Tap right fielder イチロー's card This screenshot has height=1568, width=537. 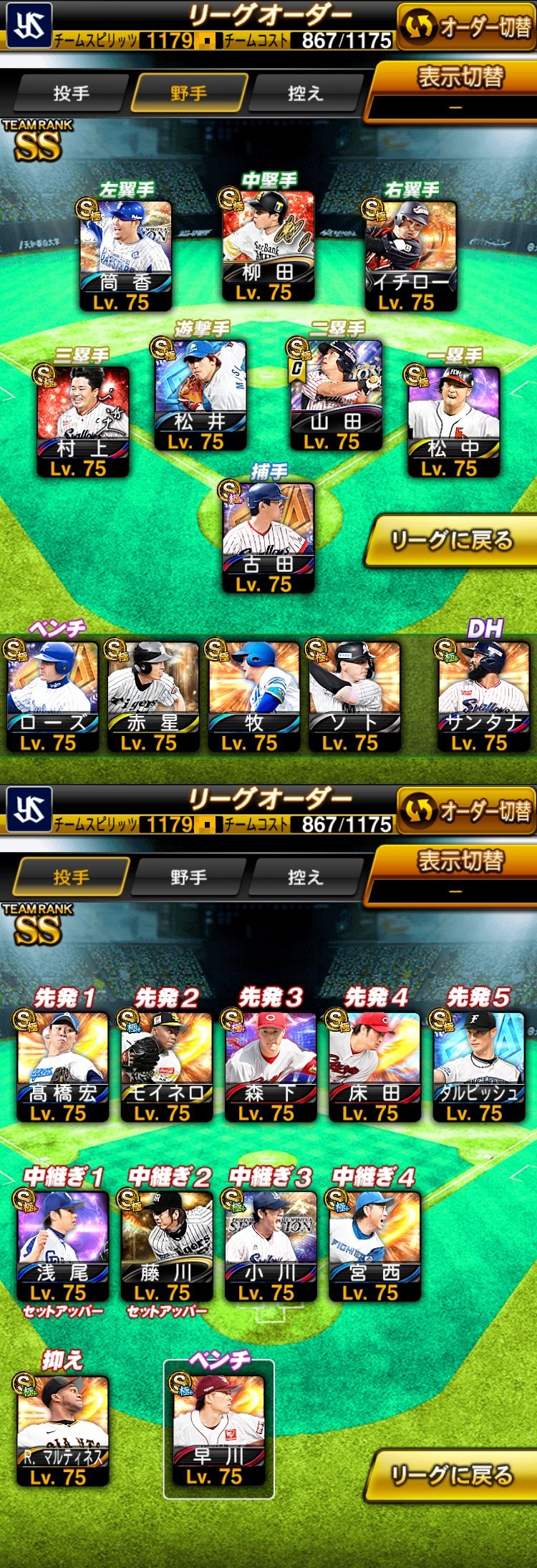pyautogui.click(x=411, y=255)
